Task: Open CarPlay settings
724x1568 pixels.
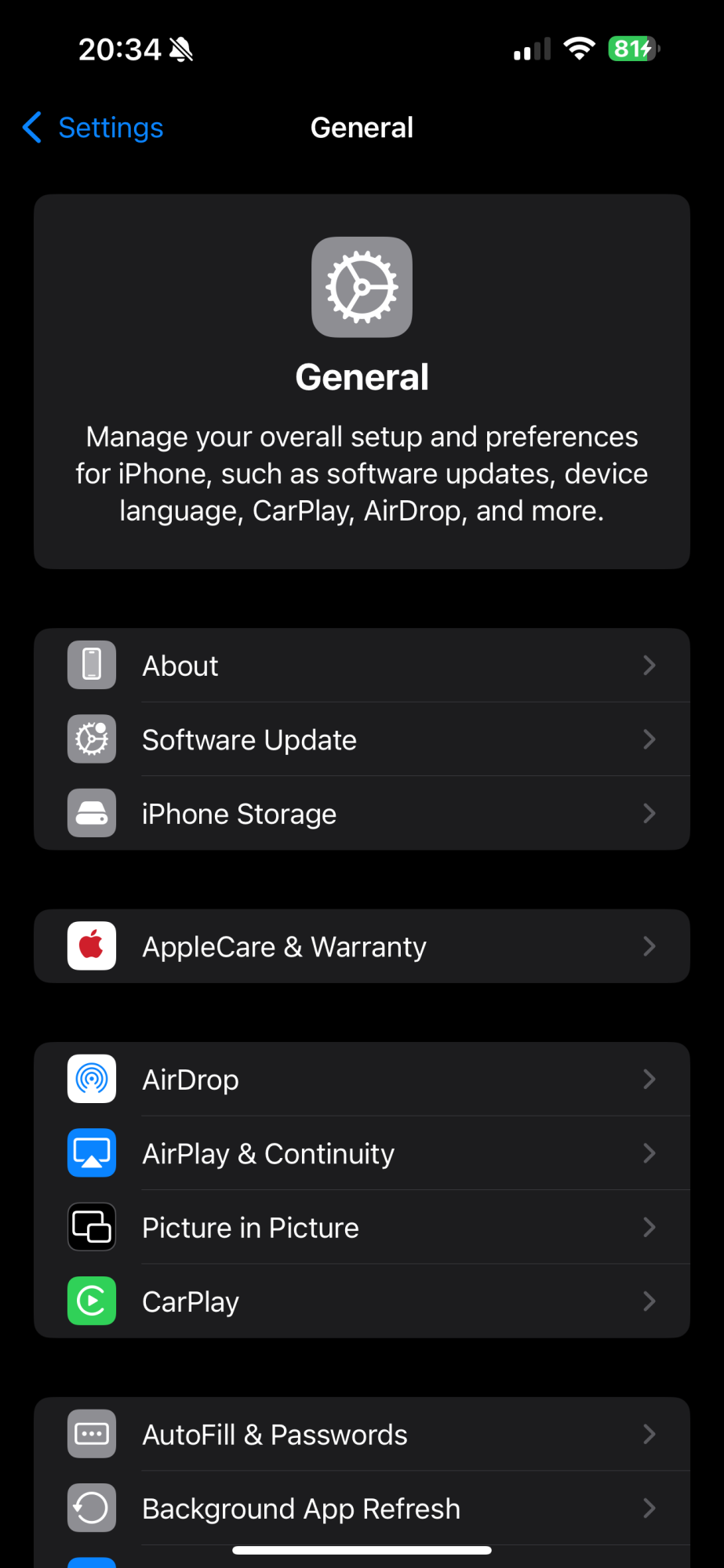Action: coord(361,1301)
